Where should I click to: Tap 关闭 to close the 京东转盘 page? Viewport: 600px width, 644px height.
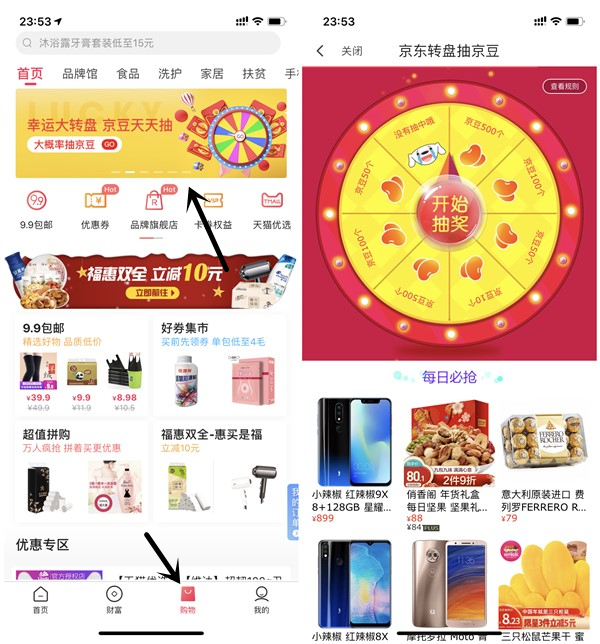point(351,51)
